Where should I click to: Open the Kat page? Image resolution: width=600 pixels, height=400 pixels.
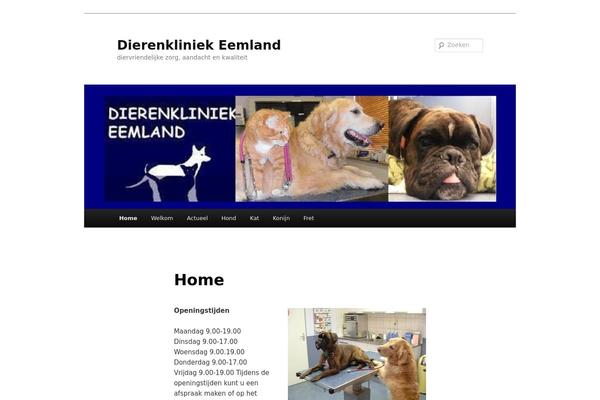[x=254, y=218]
